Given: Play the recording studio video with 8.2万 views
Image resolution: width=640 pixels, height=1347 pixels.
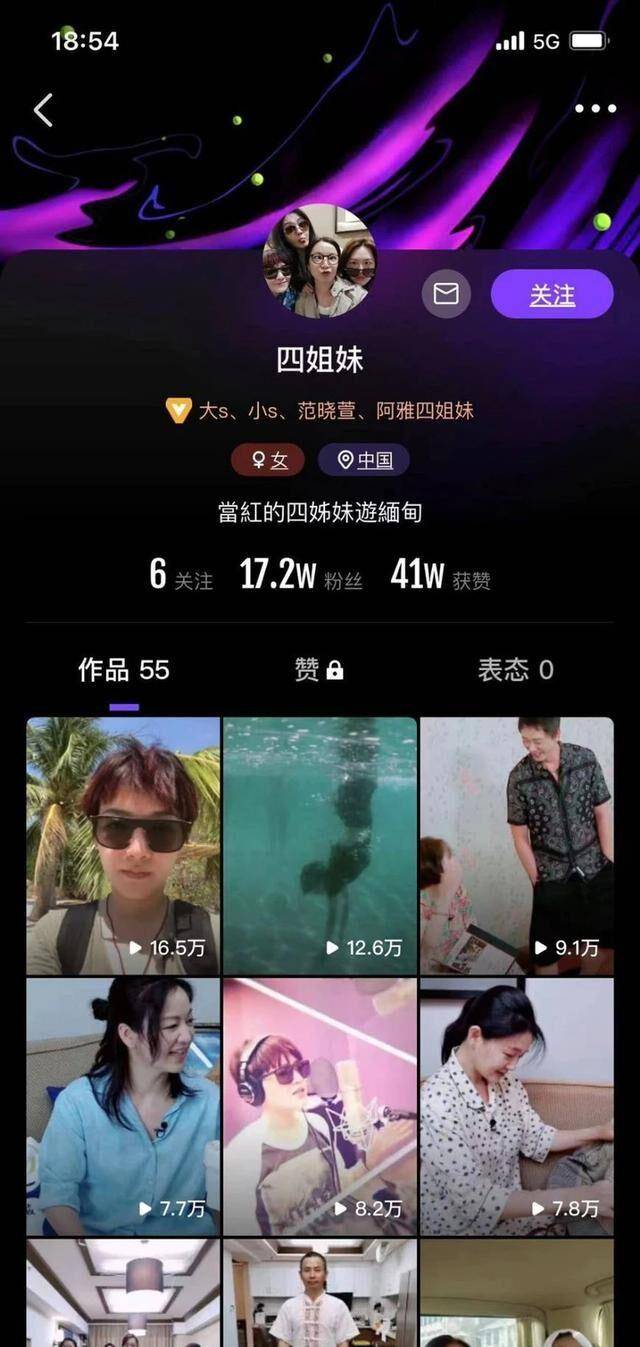Looking at the screenshot, I should (x=320, y=1106).
